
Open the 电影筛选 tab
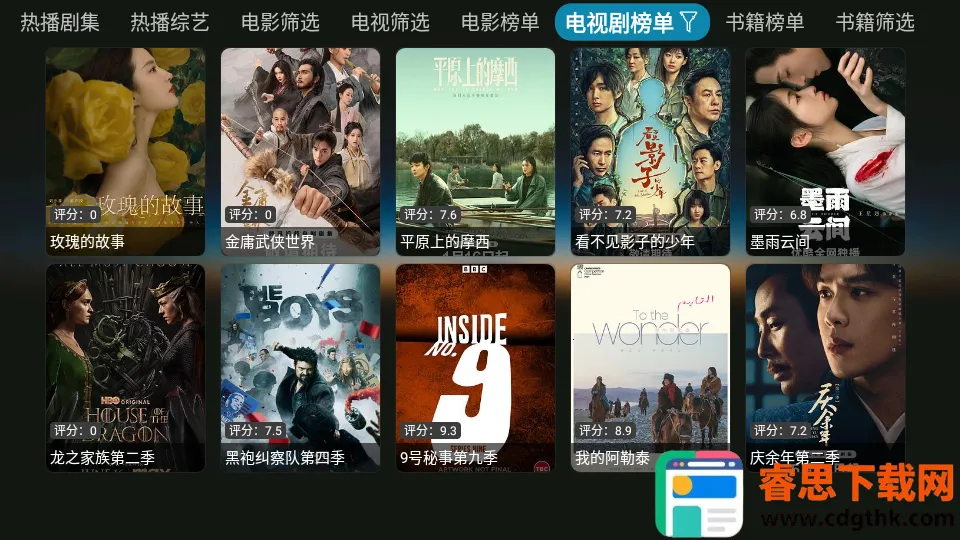280,22
